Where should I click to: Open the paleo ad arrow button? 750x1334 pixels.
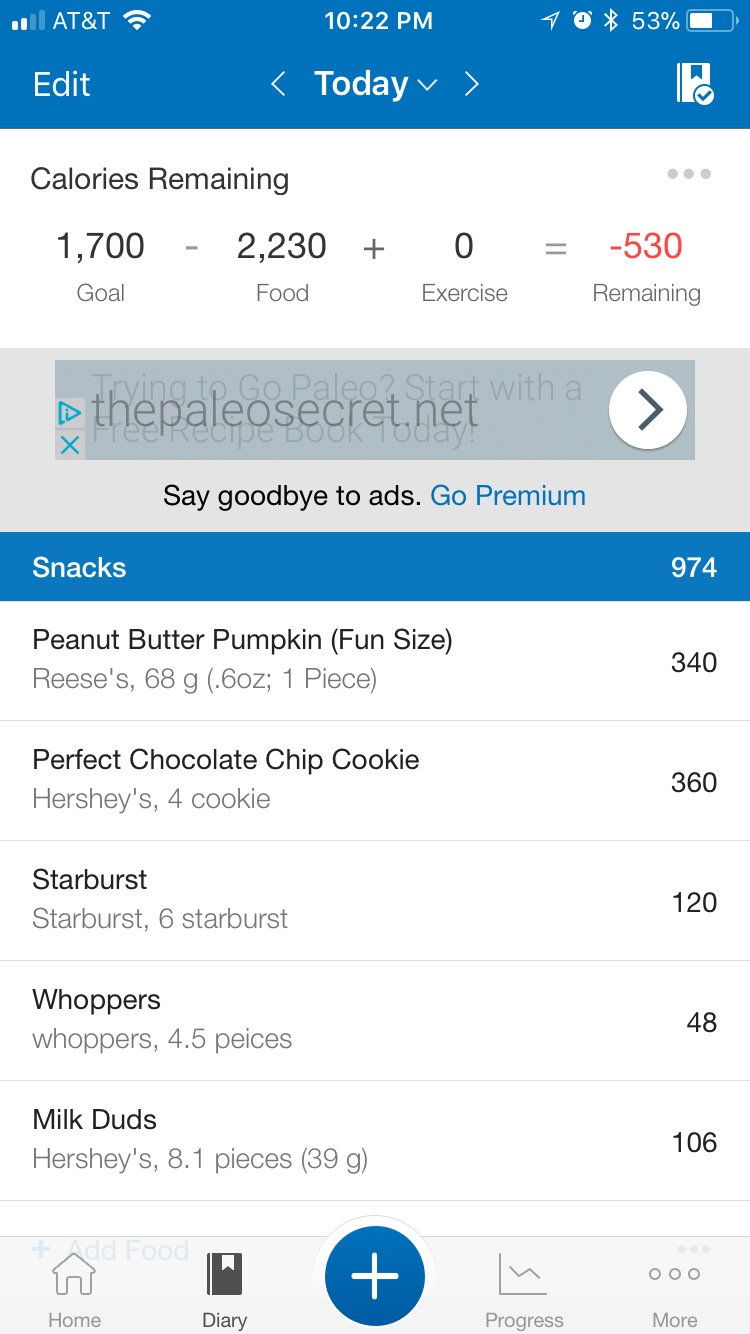click(x=647, y=409)
